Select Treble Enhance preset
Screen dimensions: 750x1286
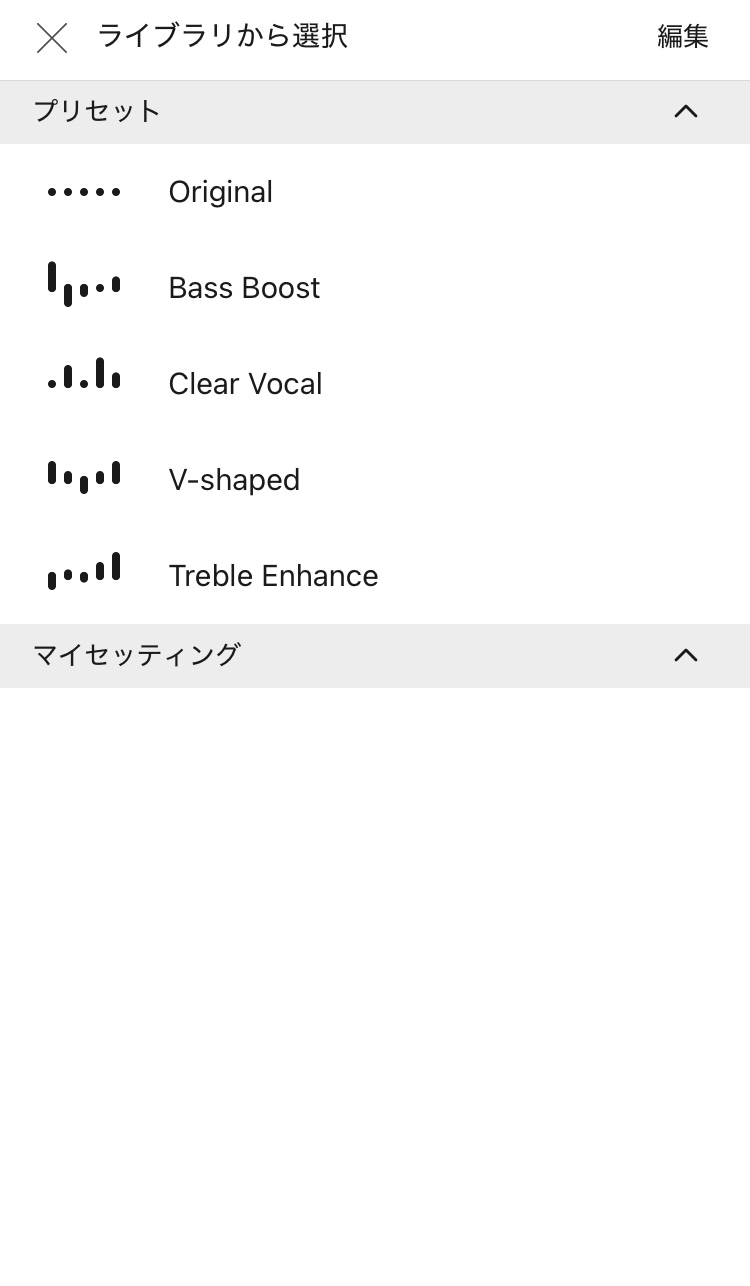tap(375, 576)
